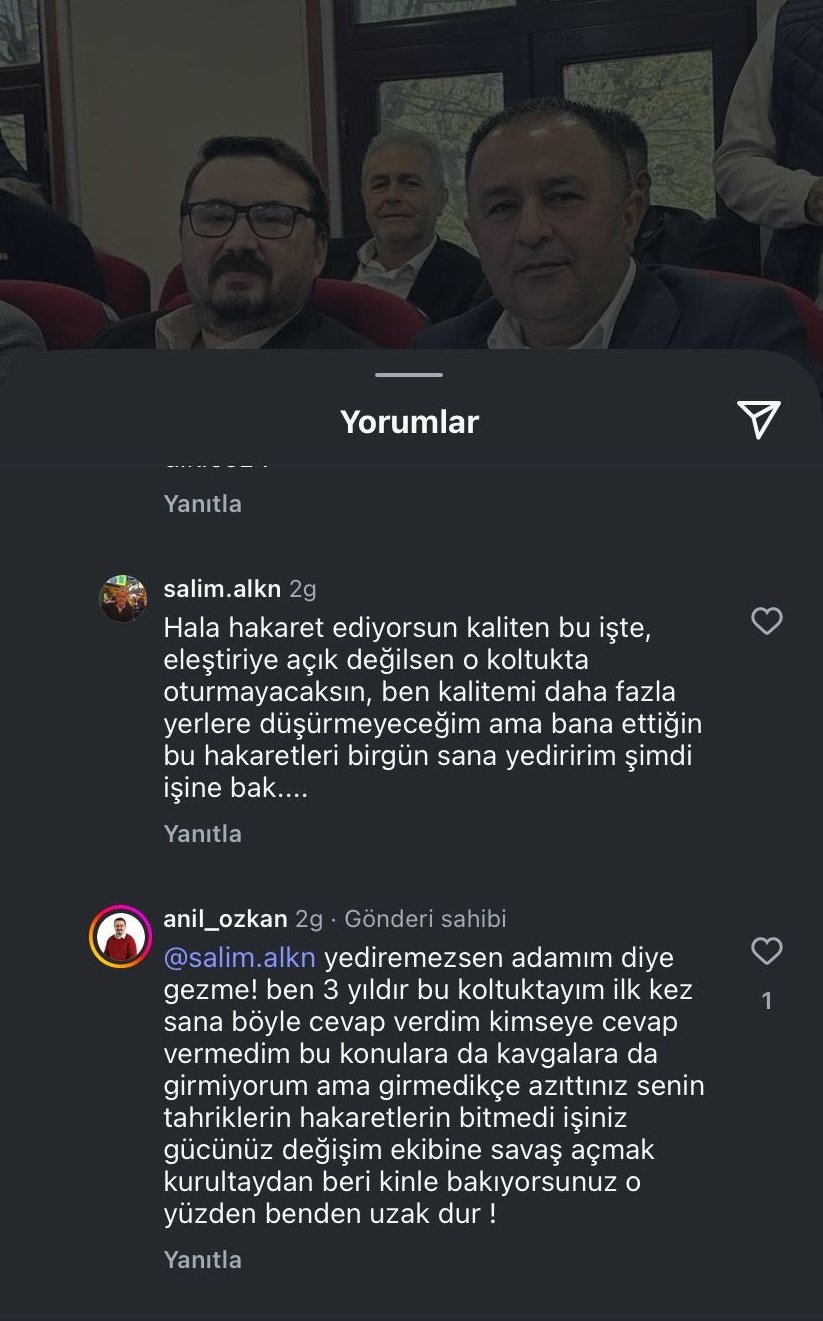Open the salim.alkn username above the comment
823x1321 pixels.
coord(222,589)
